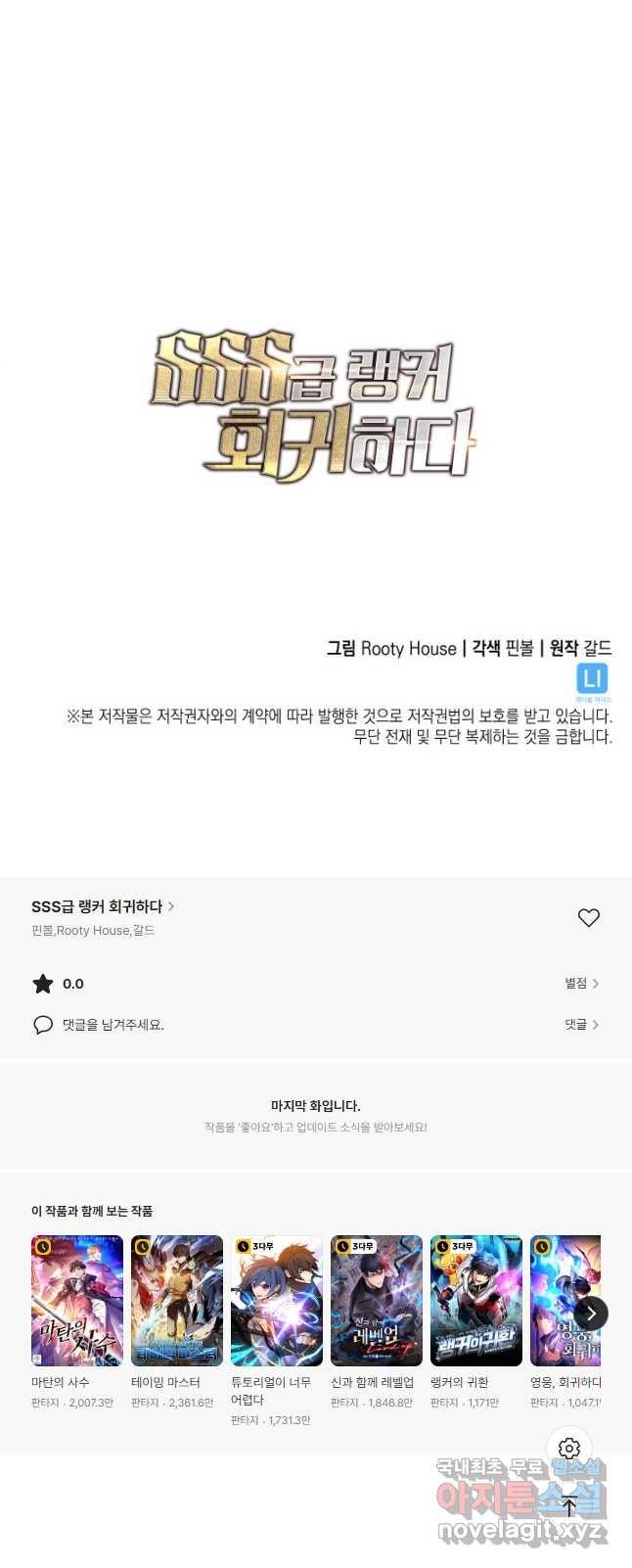Like this series with the heart icon

(588, 917)
